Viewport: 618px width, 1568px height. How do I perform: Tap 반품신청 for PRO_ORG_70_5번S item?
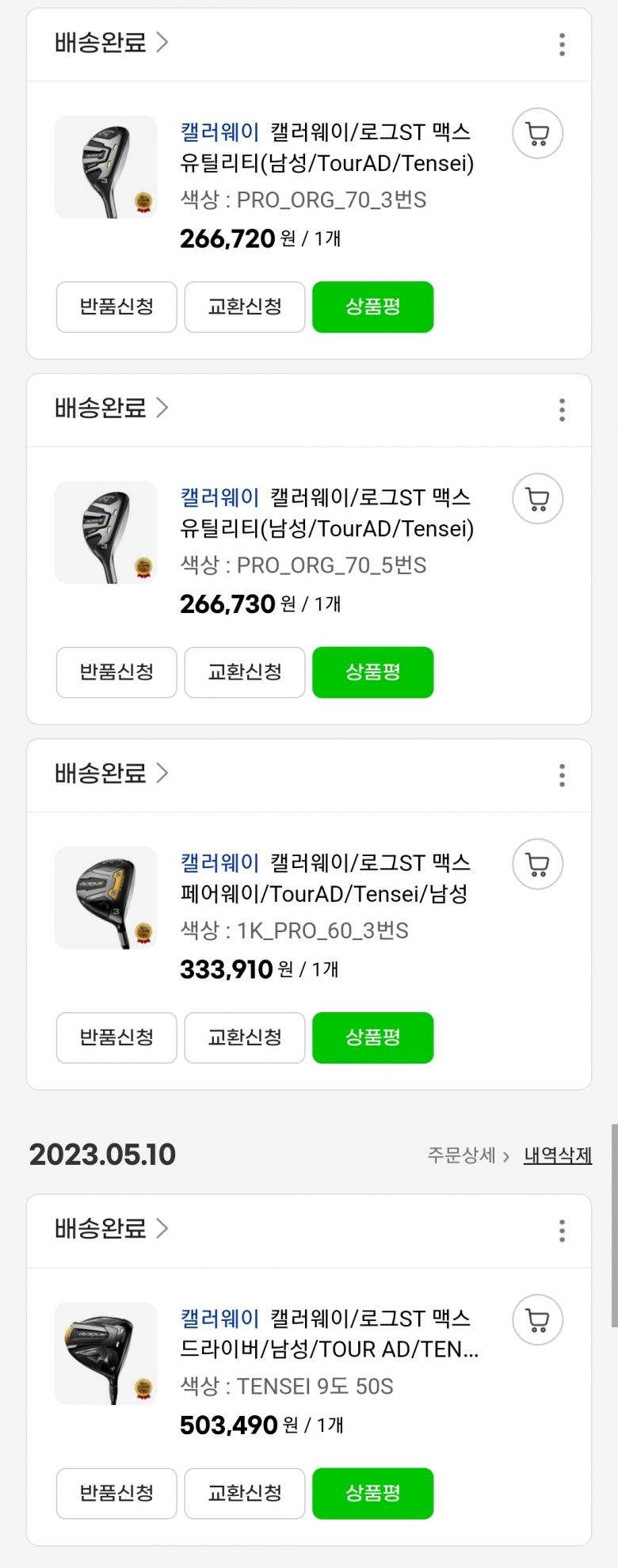[x=116, y=672]
